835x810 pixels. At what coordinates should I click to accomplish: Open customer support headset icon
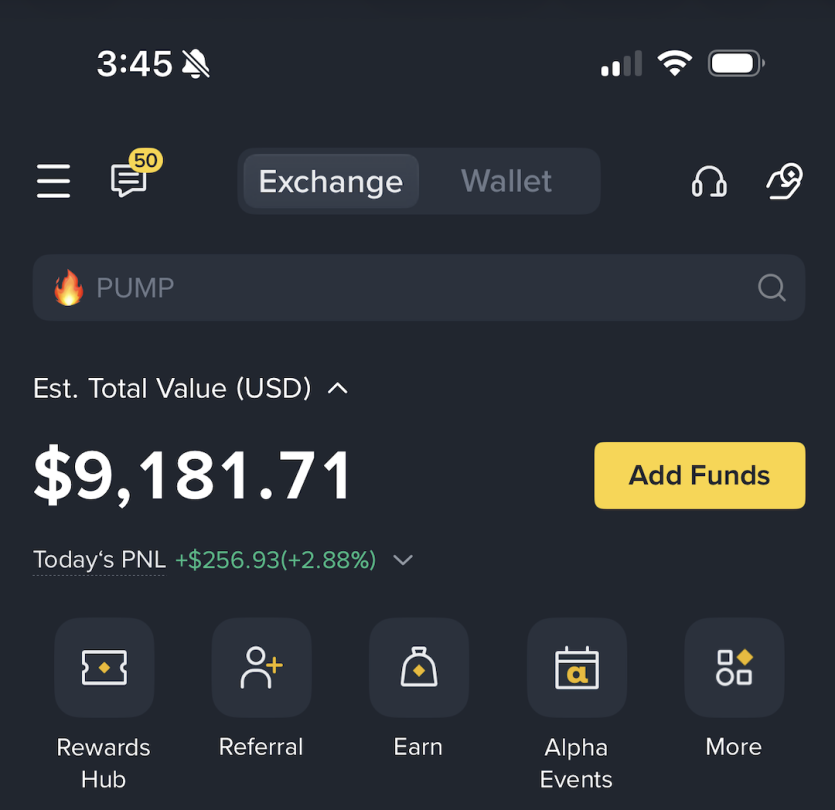coord(709,182)
